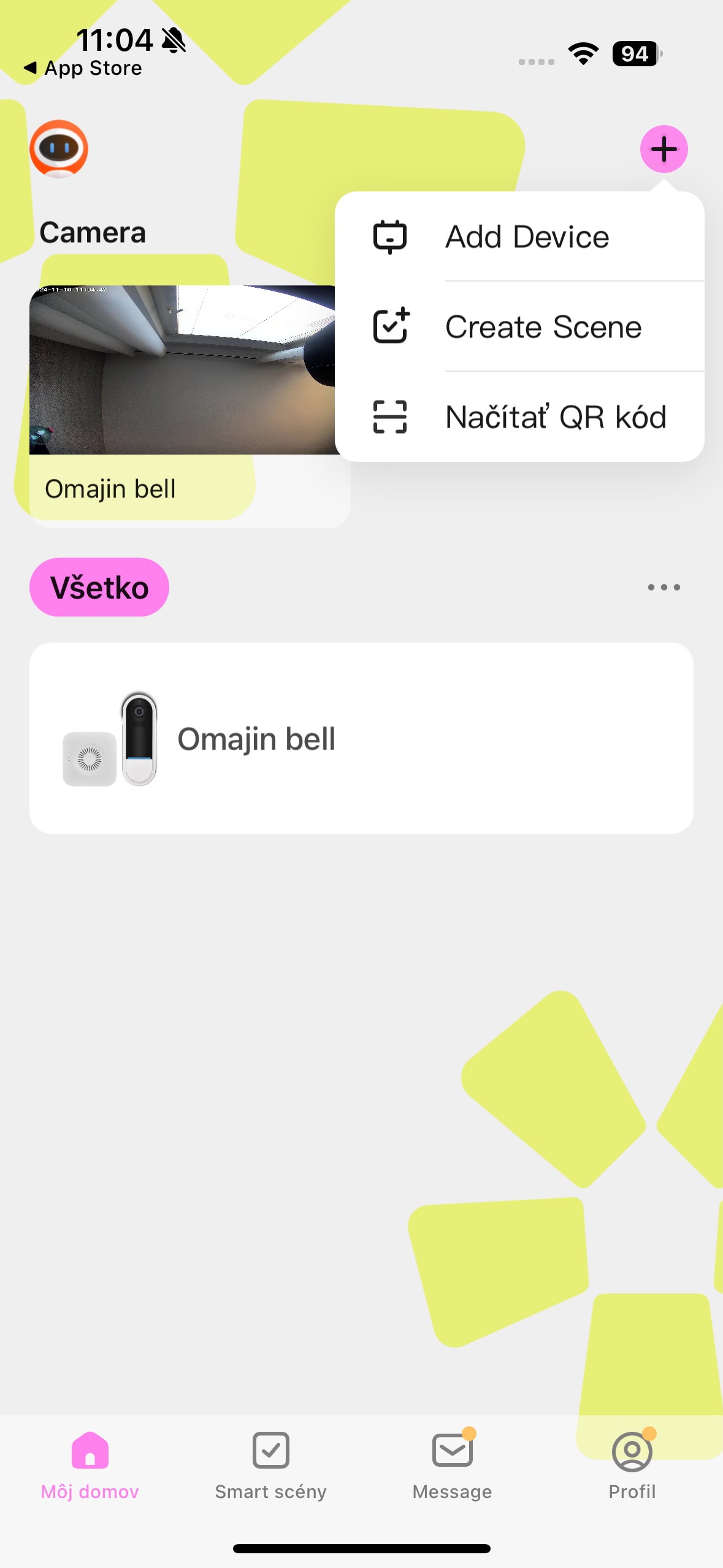Select Add Device from the menu

coord(519,237)
